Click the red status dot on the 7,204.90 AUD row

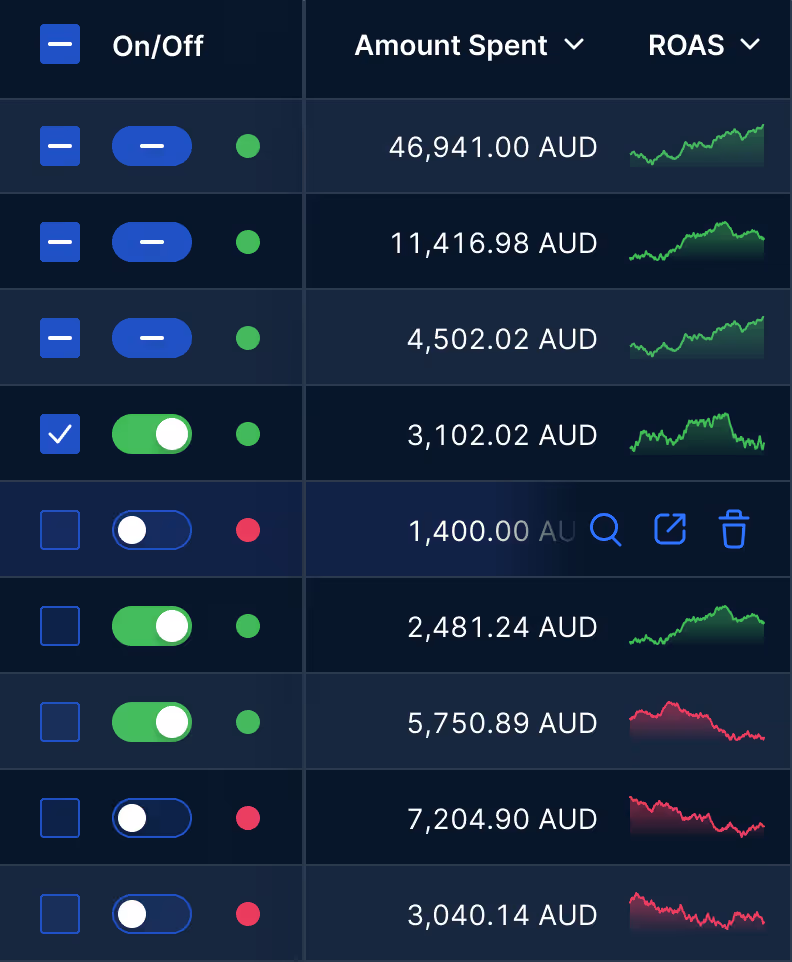click(248, 818)
